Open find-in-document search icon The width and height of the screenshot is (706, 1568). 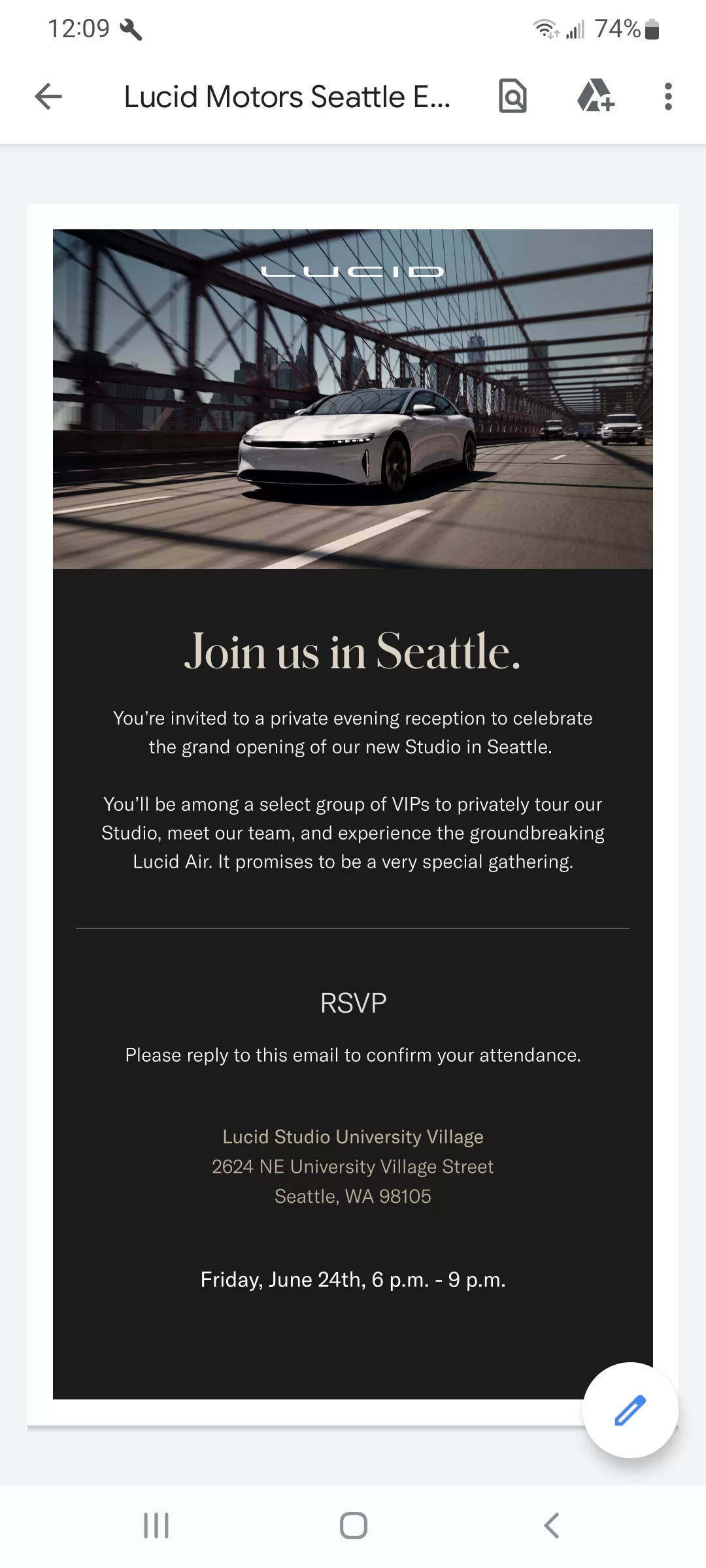[513, 96]
